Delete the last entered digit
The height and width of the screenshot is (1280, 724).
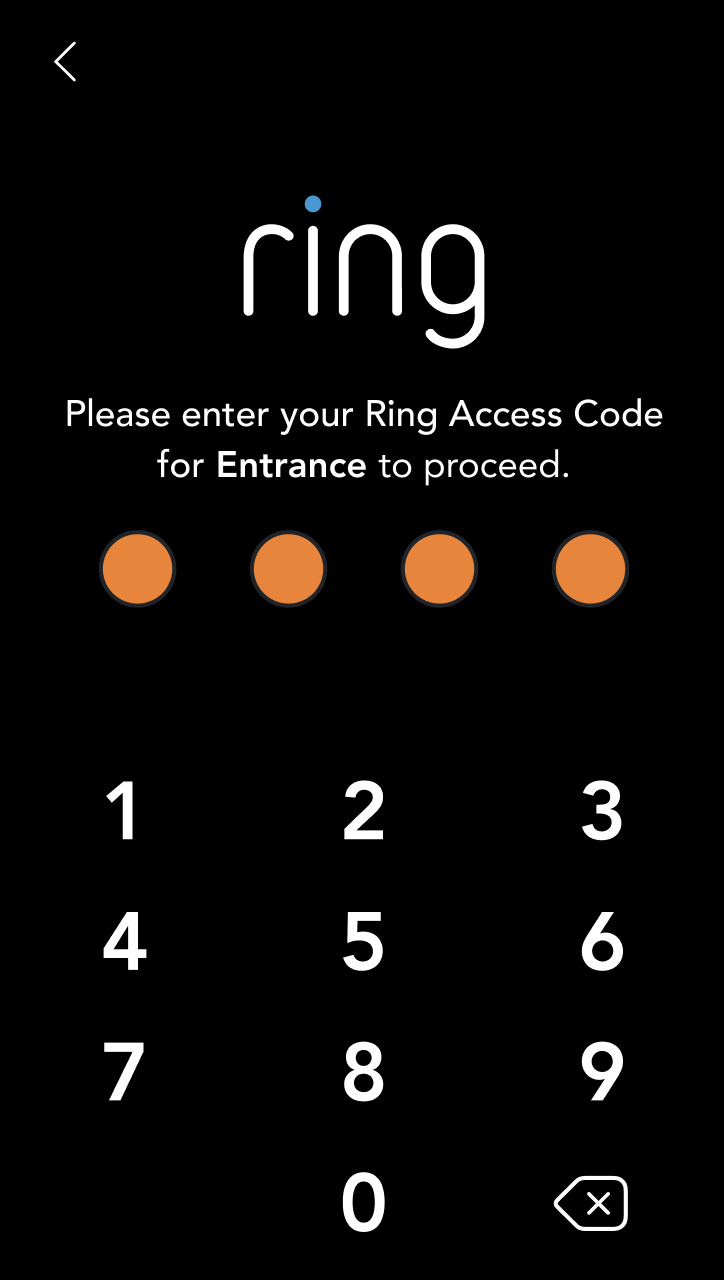(591, 1203)
